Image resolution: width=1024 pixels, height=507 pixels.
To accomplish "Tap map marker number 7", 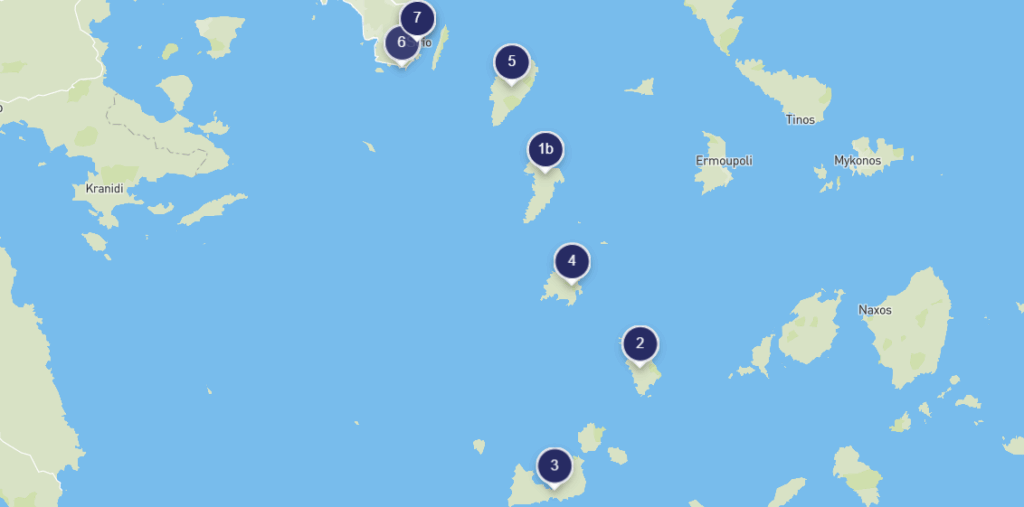I will [x=417, y=18].
